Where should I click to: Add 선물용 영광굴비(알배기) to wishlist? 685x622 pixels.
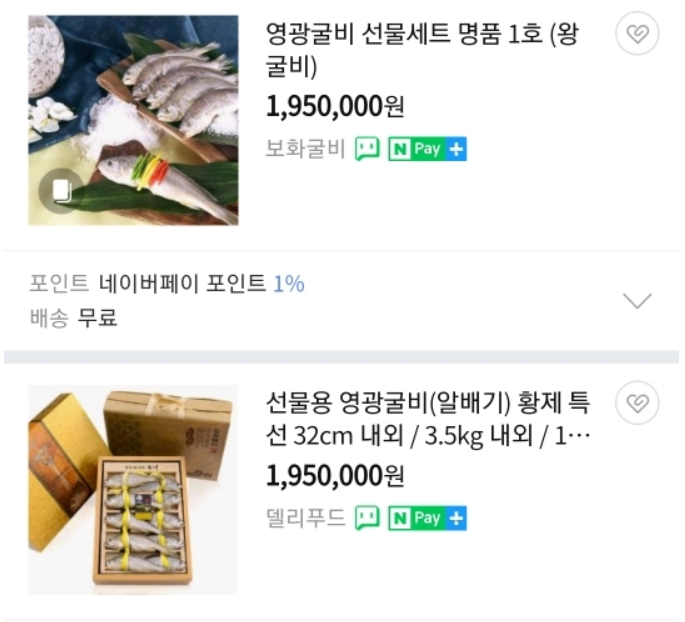[636, 404]
